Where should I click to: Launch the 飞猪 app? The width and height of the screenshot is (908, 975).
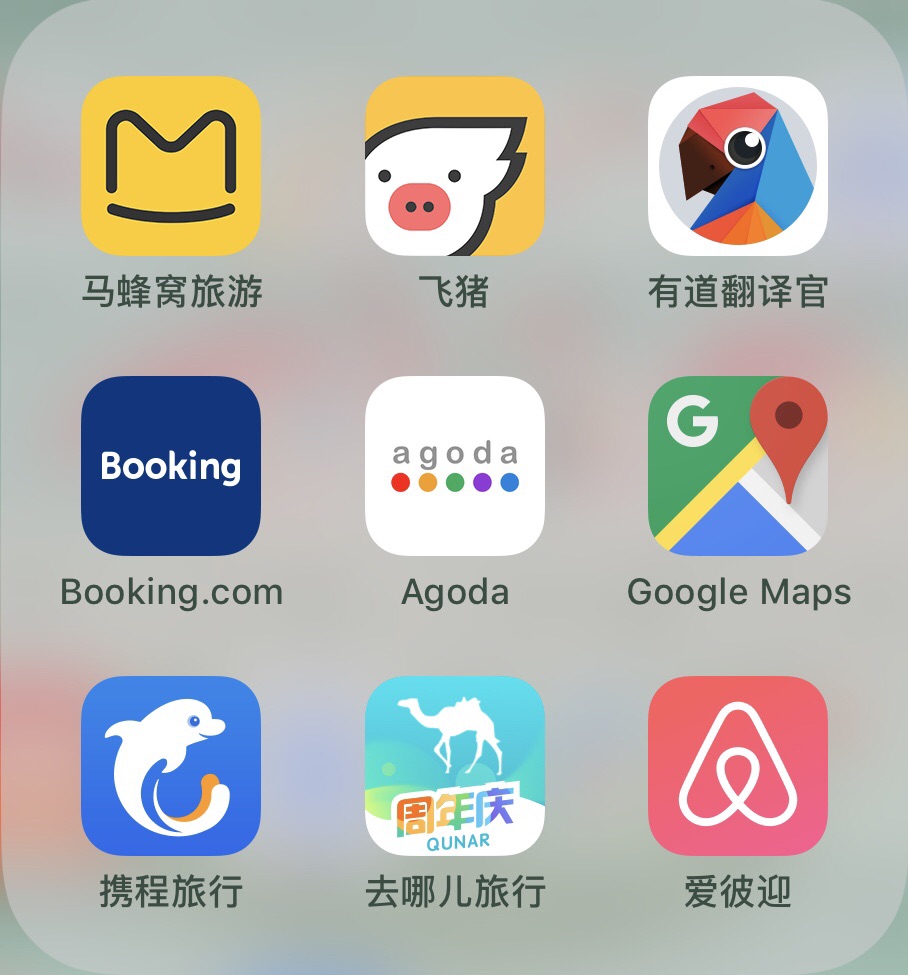coord(455,166)
